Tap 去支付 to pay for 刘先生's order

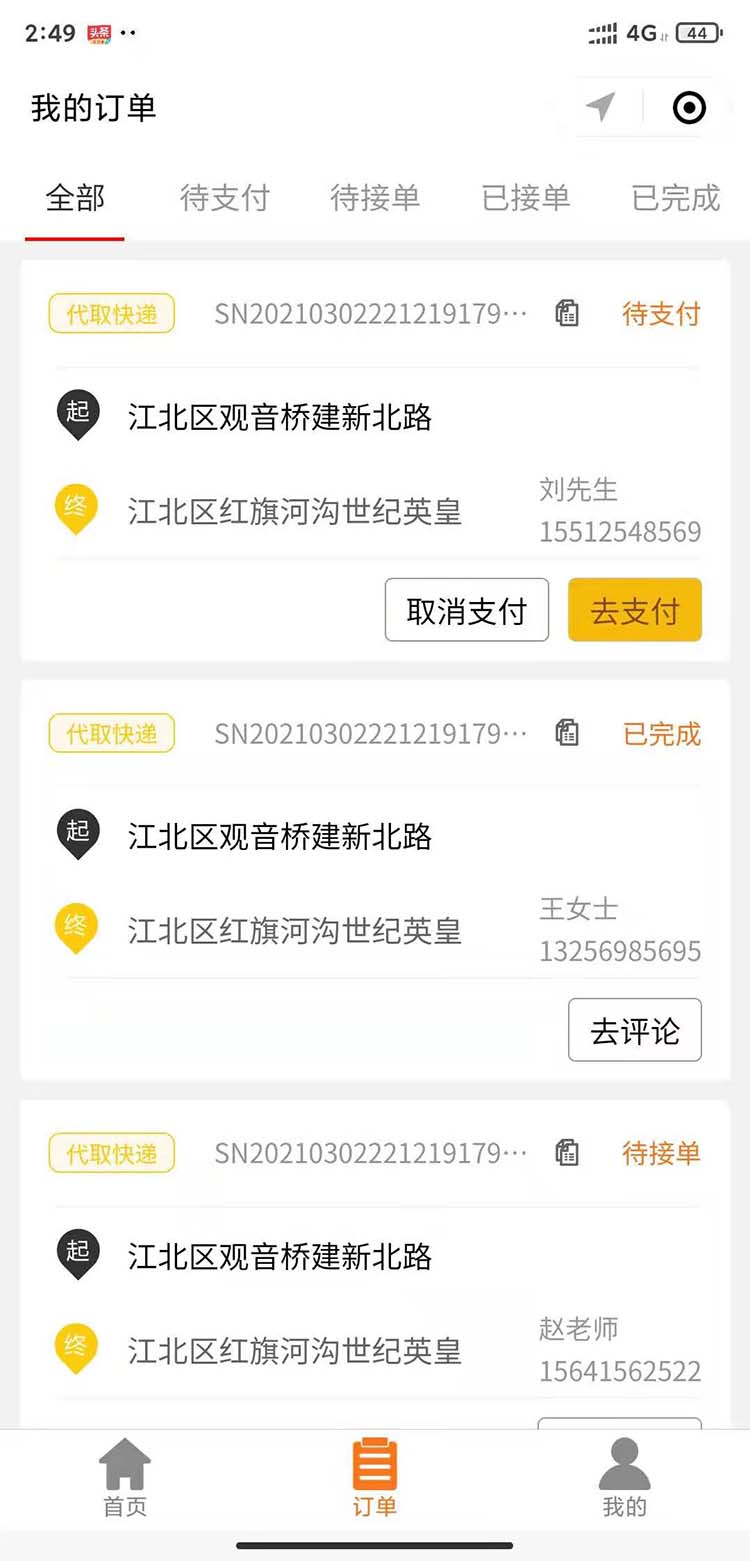[634, 610]
